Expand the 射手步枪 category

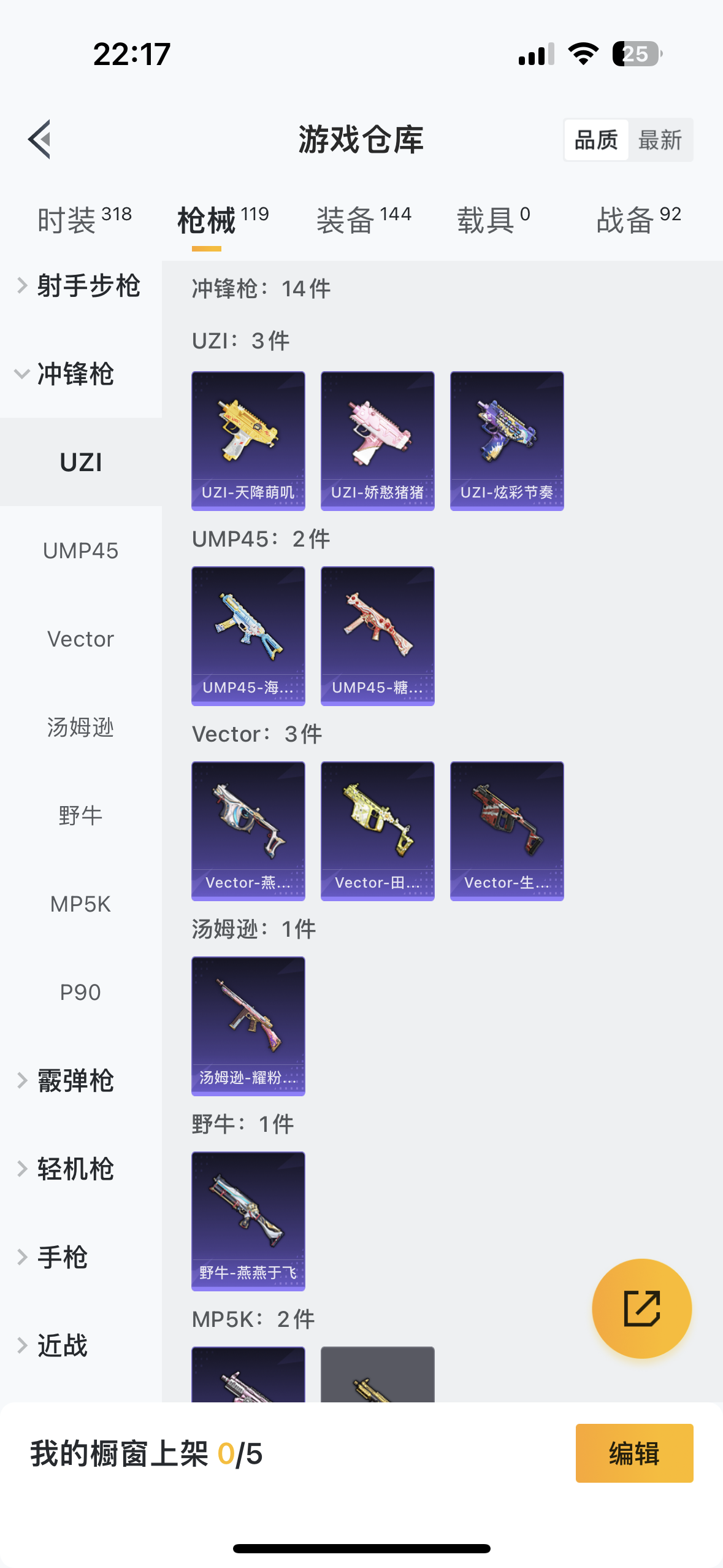(81, 286)
